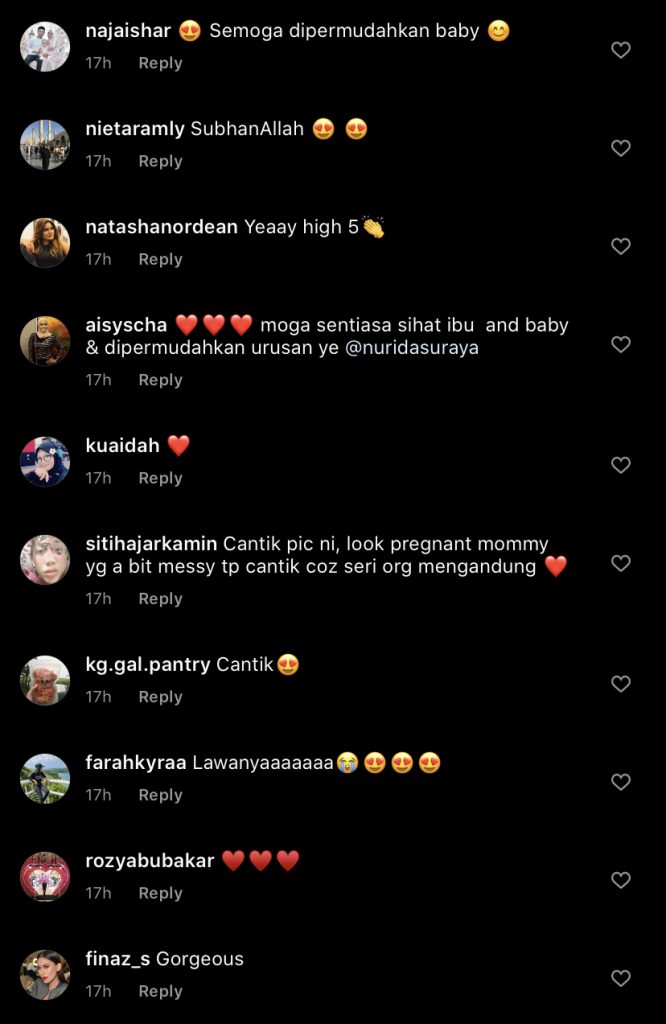The width and height of the screenshot is (666, 1024).
Task: Like kuaidah's heart comment
Action: [621, 465]
